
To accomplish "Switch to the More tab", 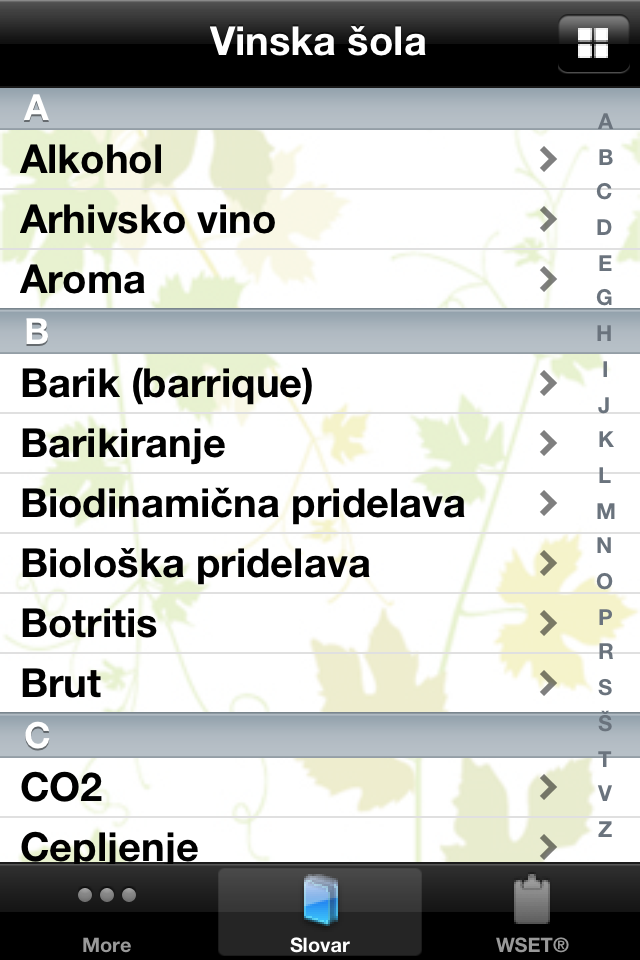I will pyautogui.click(x=107, y=912).
